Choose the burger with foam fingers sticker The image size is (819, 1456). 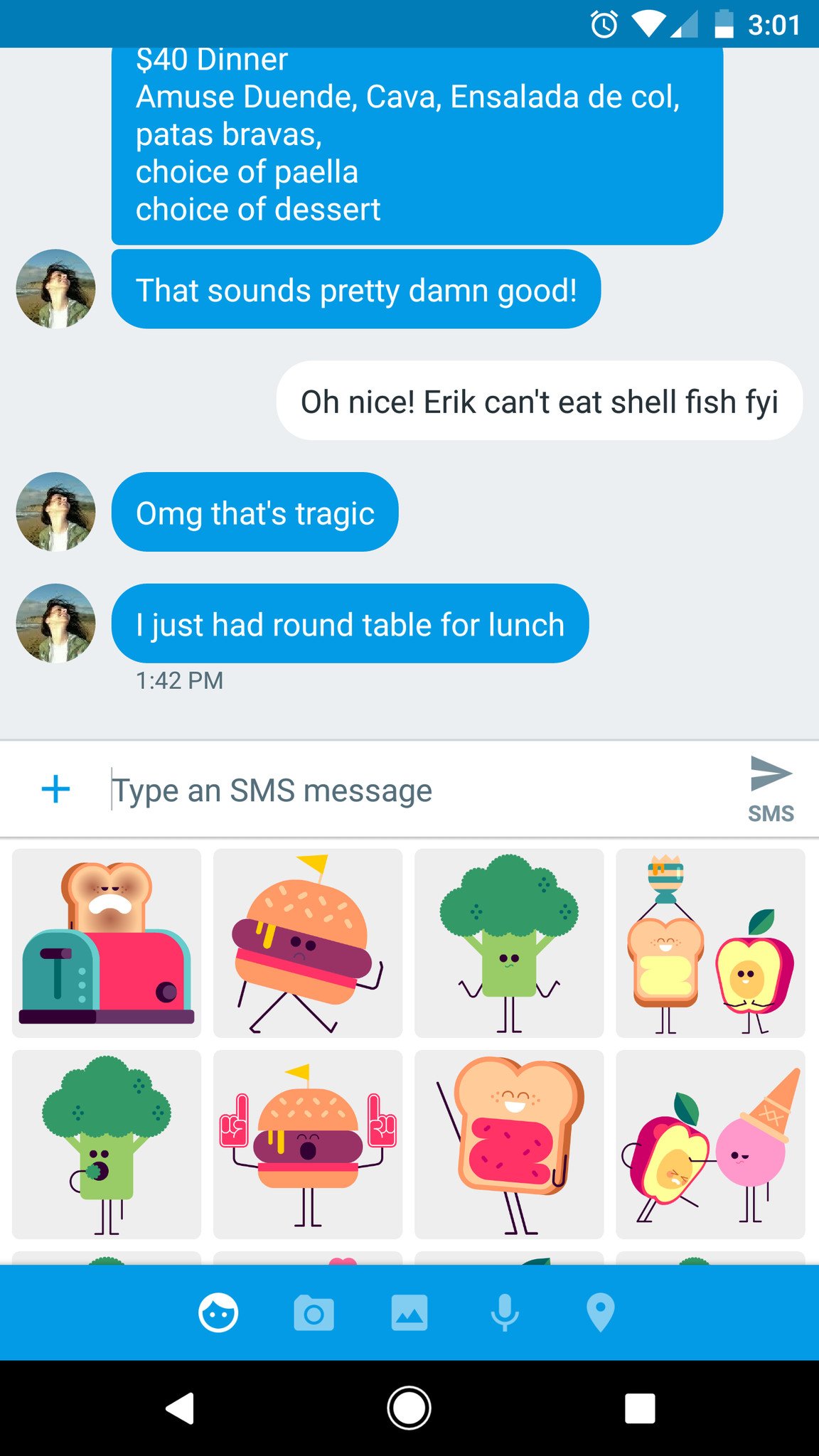tap(308, 1144)
